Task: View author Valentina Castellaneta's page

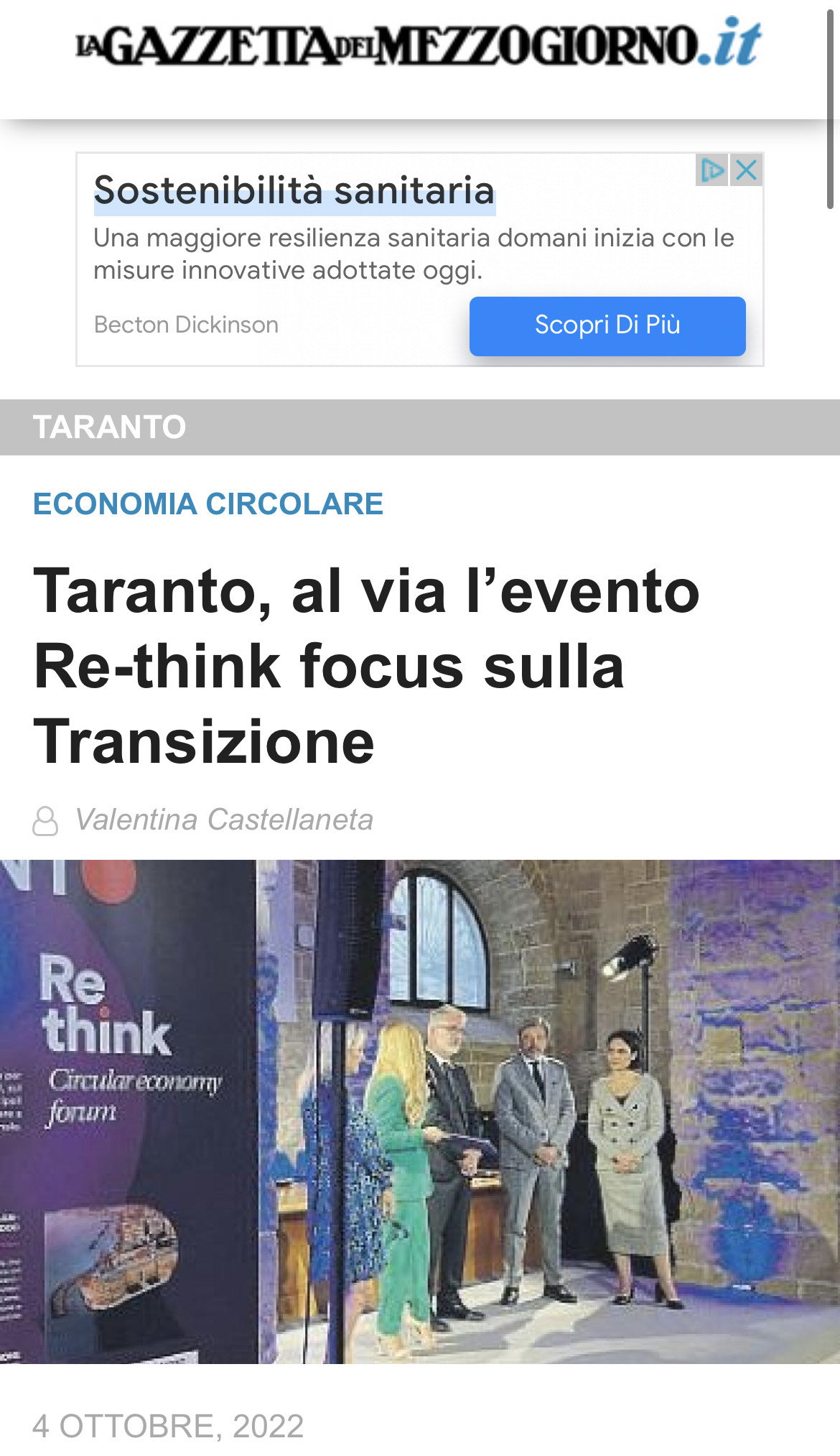Action: pos(224,820)
